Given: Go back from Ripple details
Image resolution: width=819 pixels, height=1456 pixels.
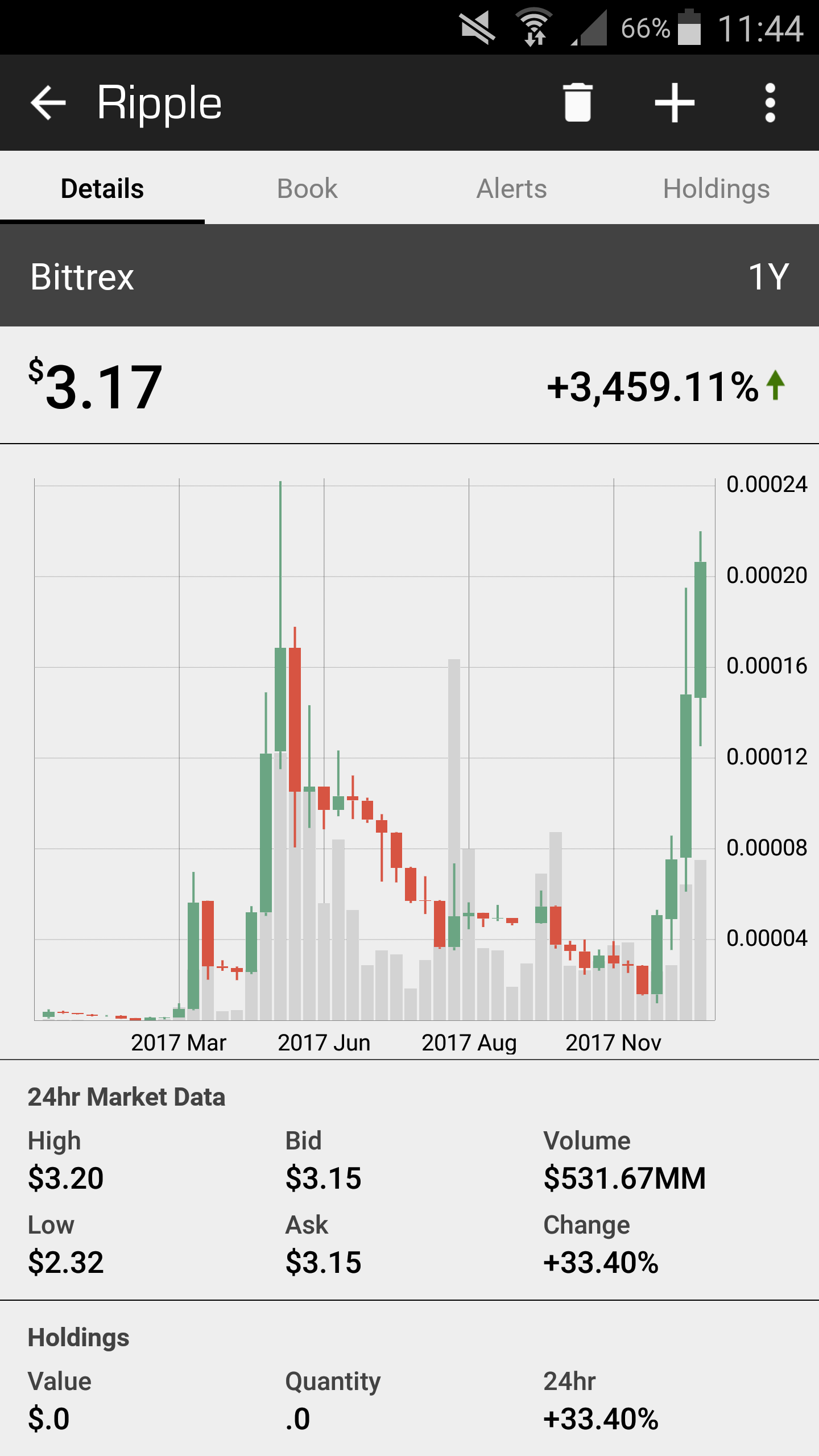Looking at the screenshot, I should (48, 103).
